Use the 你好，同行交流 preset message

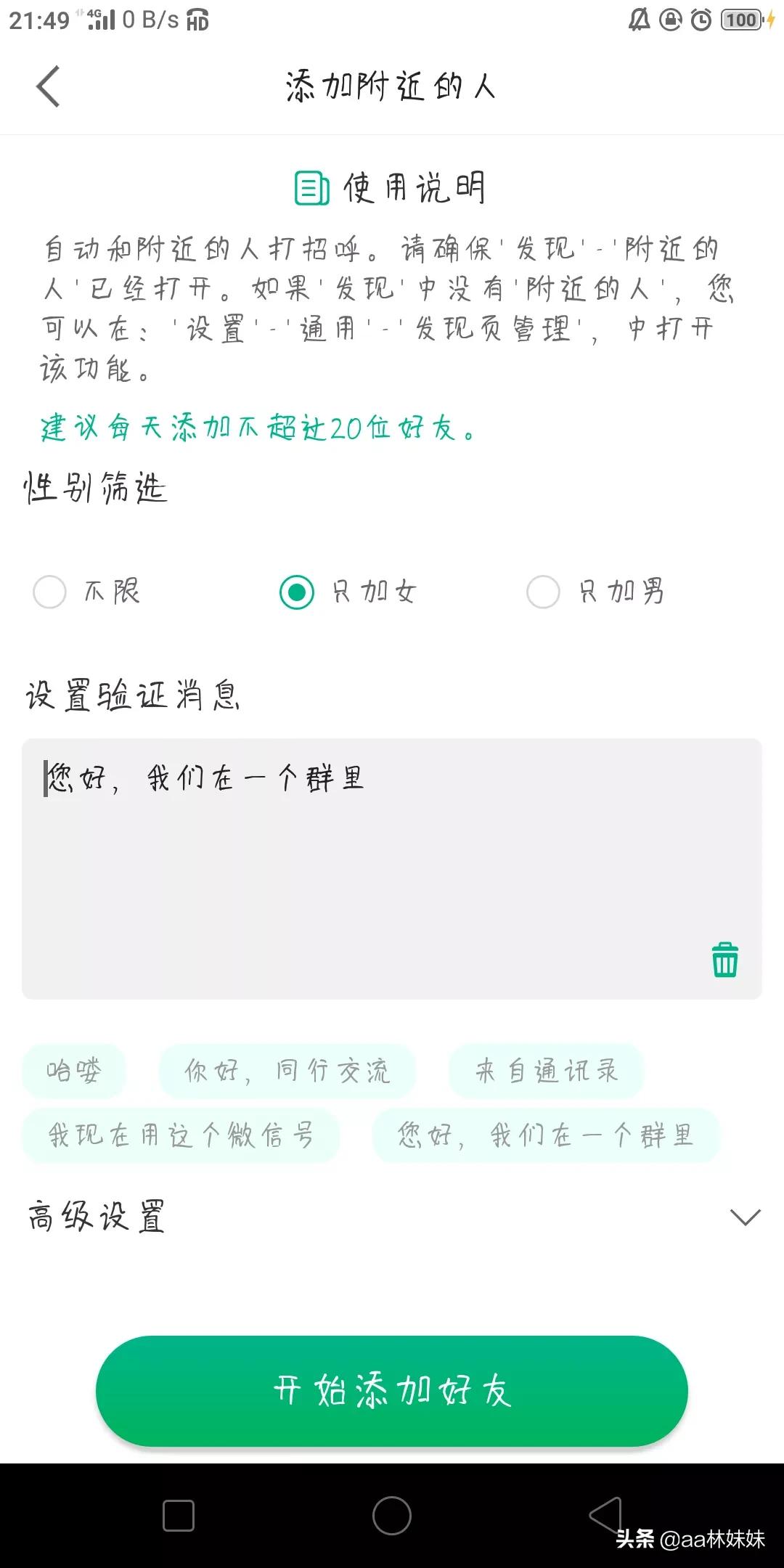[287, 1071]
